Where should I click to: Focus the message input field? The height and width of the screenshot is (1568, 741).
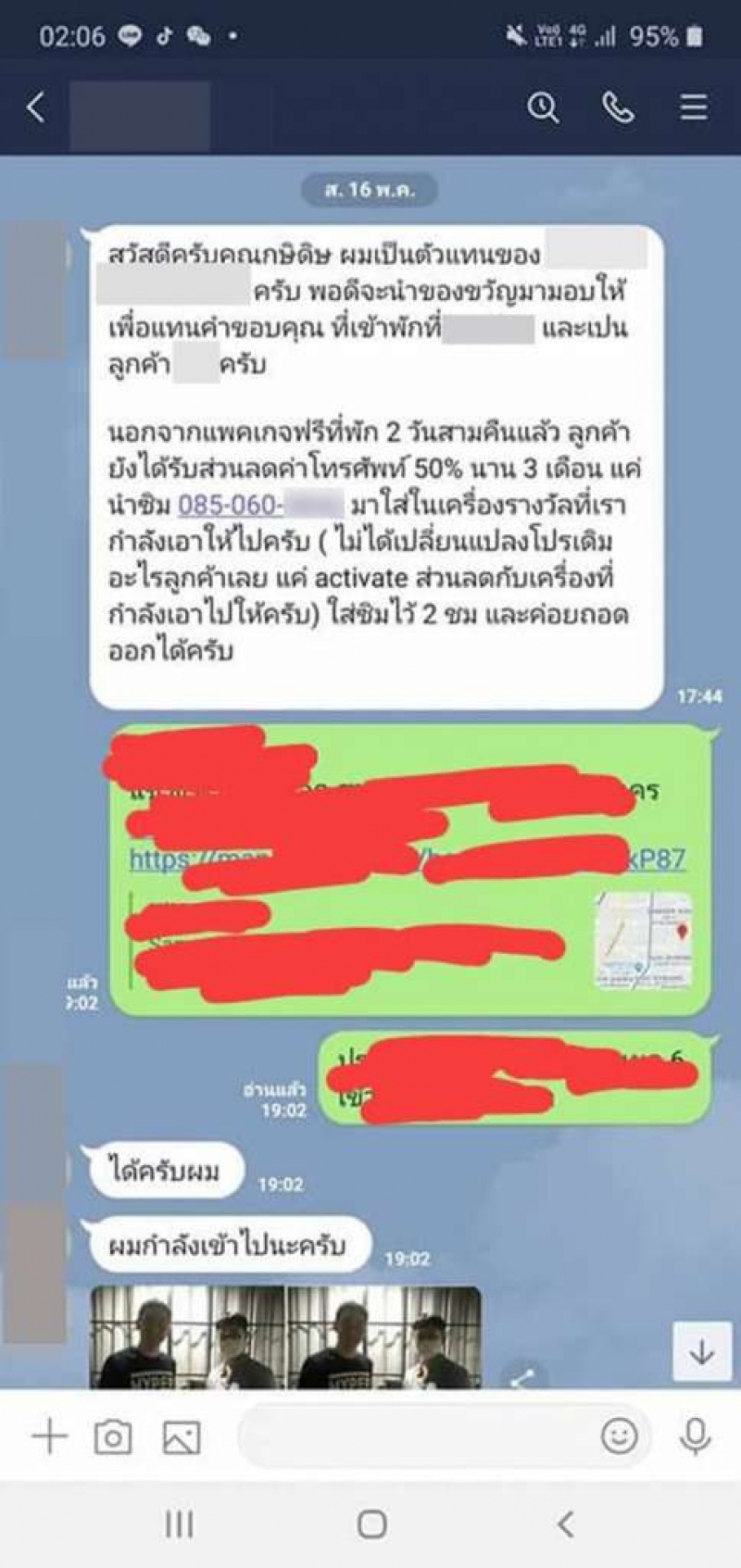[417, 1436]
